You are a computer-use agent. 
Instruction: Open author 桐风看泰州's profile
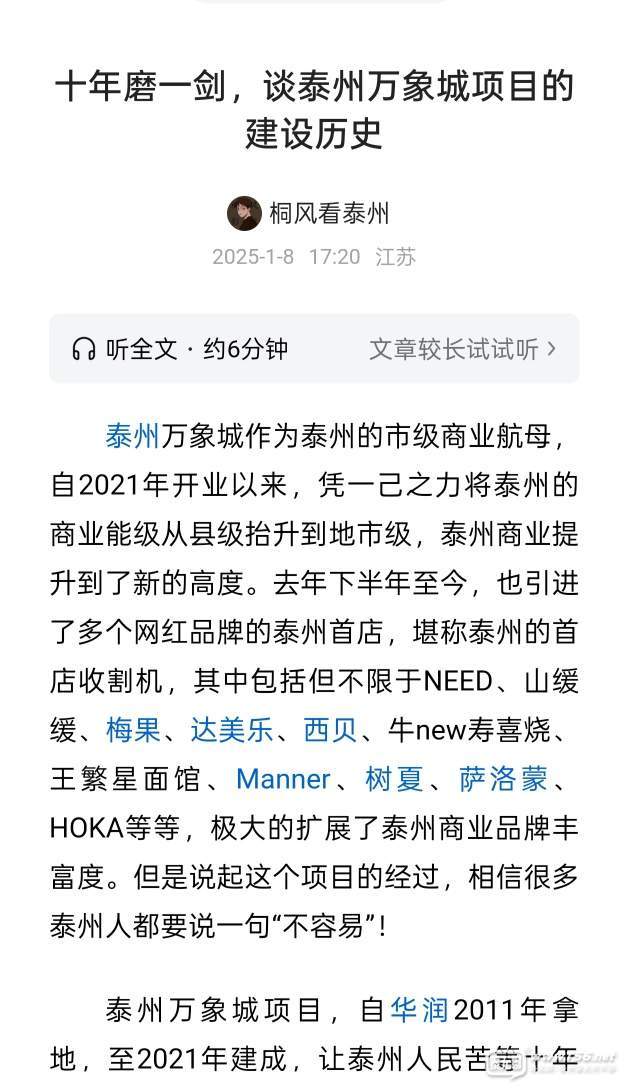[x=328, y=213]
